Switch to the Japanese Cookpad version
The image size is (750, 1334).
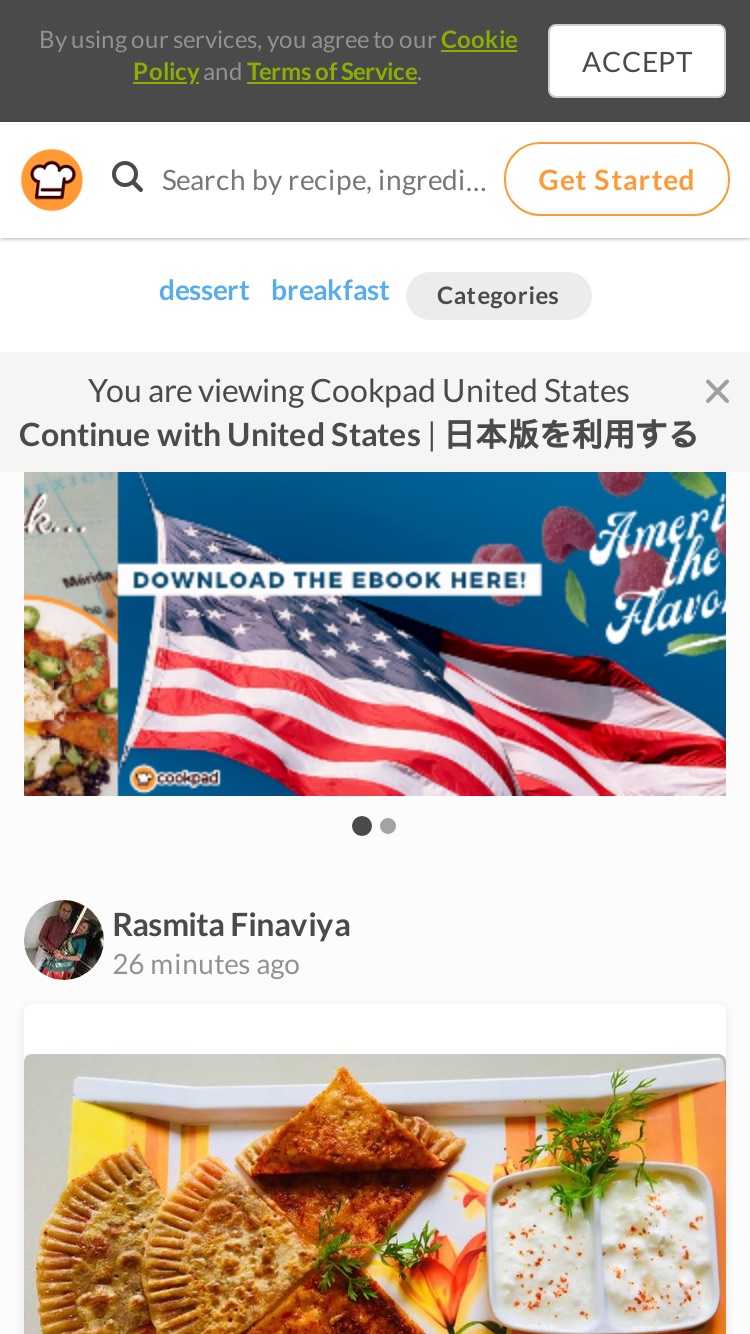[x=571, y=435]
